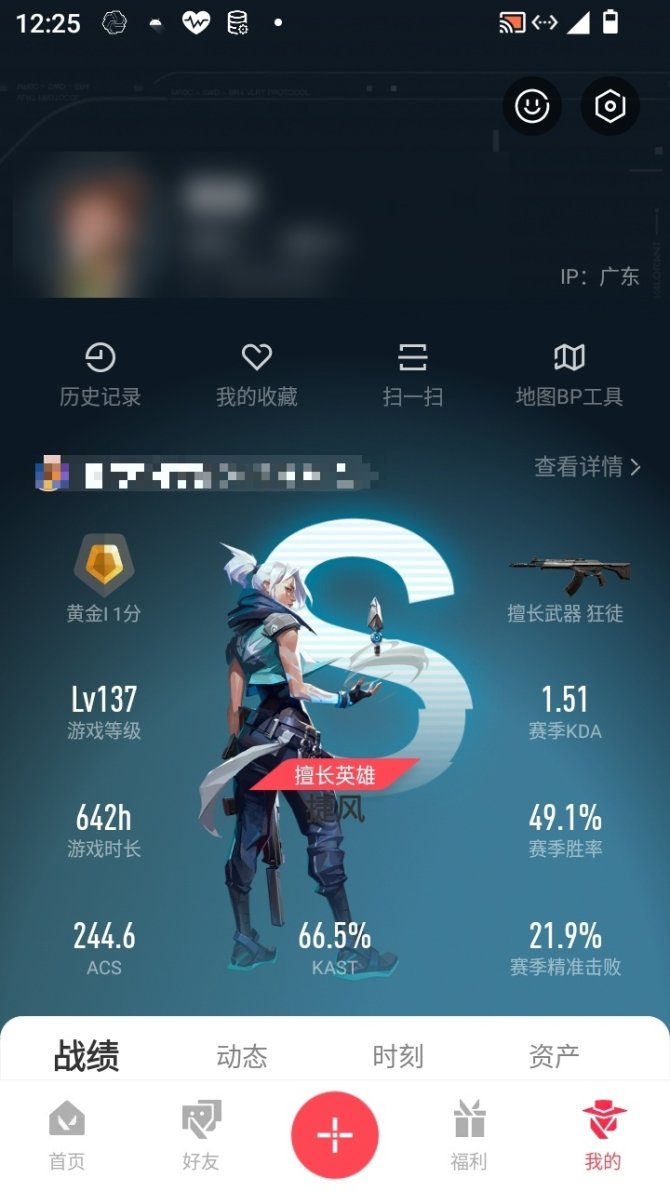
Task: Switch to the 时刻 tab
Action: (398, 1056)
